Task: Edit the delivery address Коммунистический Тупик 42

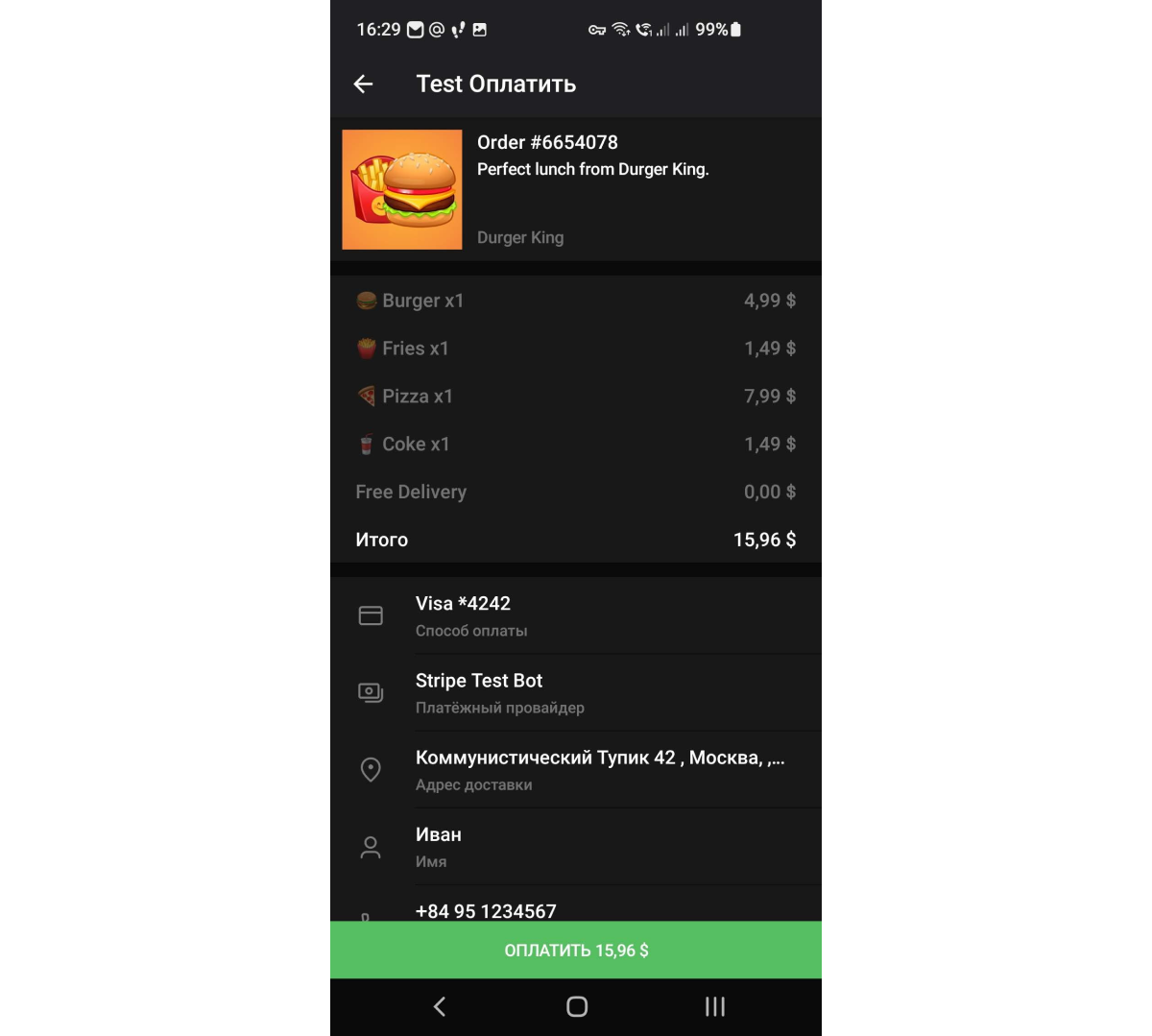Action: (575, 769)
